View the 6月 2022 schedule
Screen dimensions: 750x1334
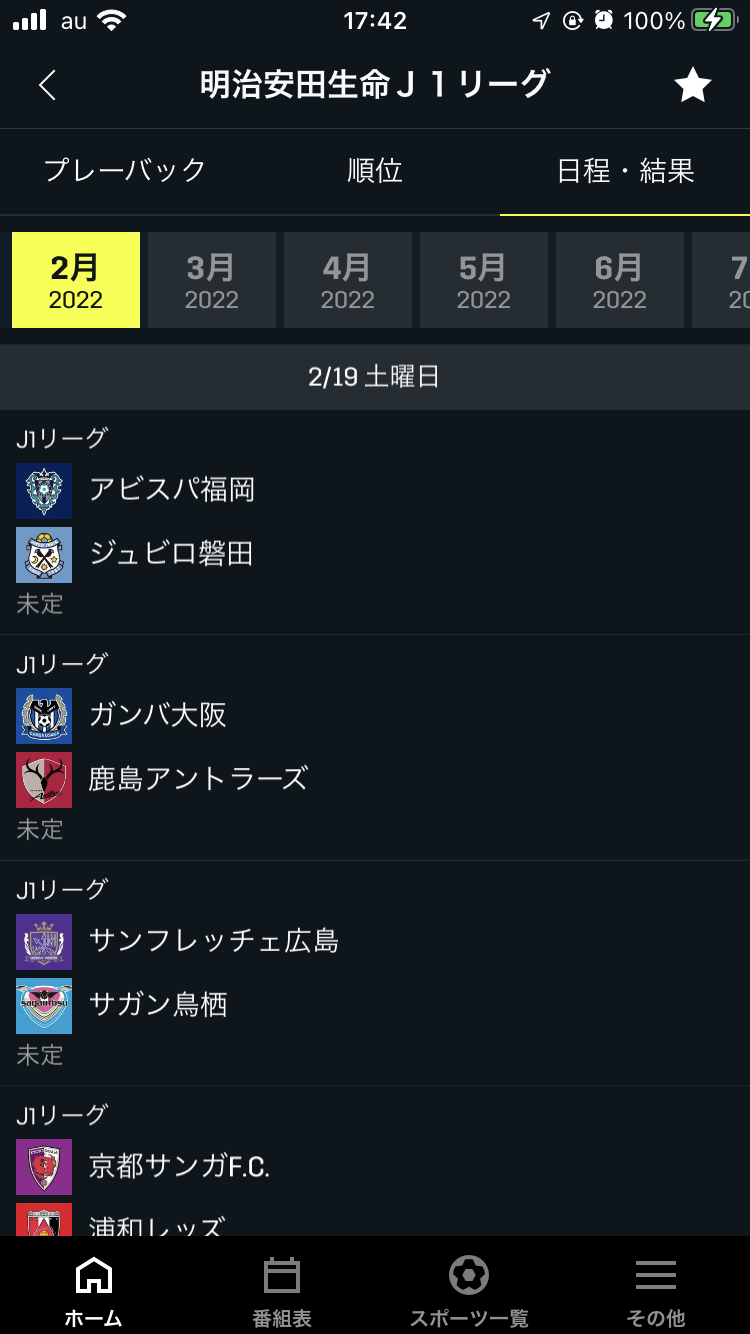coord(620,280)
